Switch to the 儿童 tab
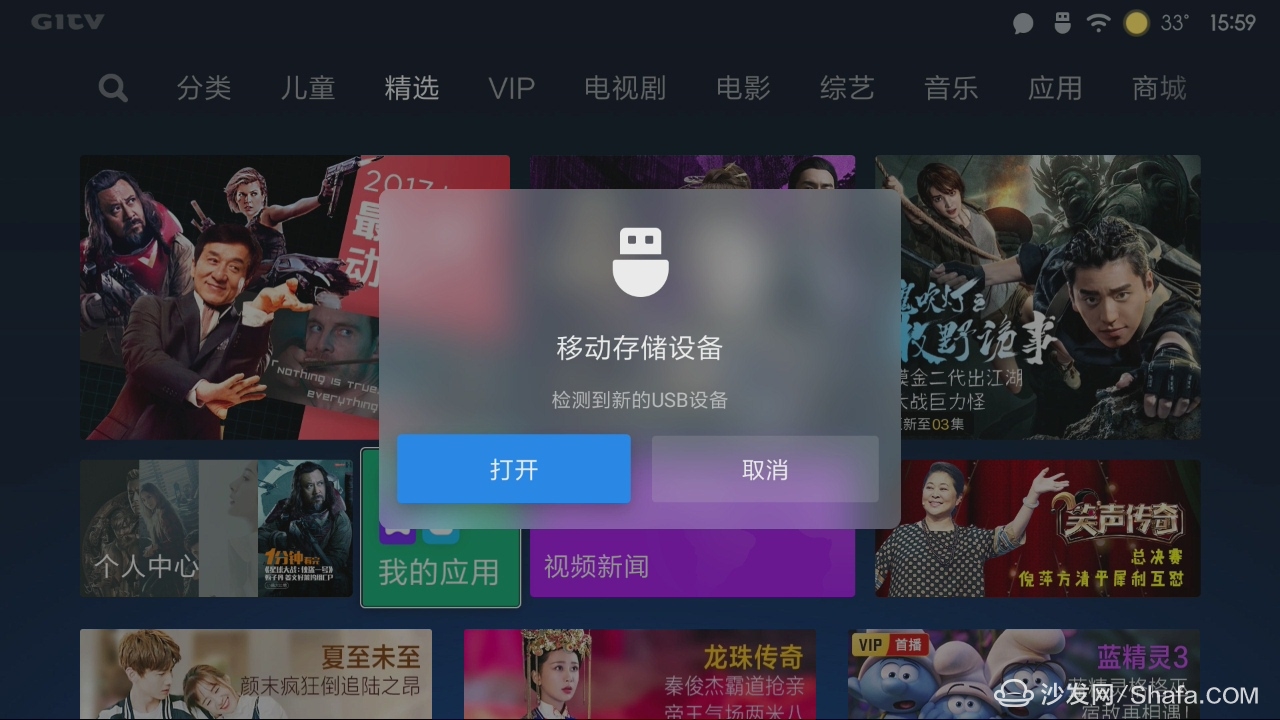Viewport: 1280px width, 720px height. point(308,88)
